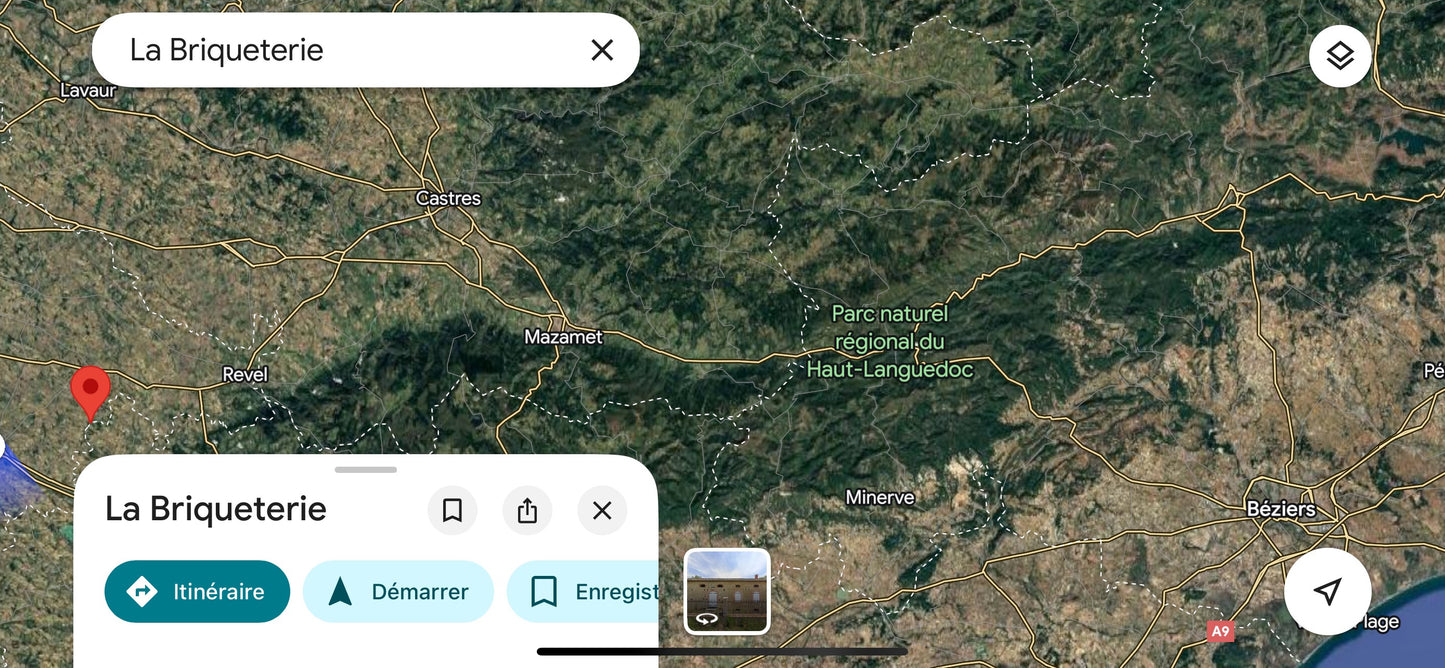
Task: Share La Briqueterie location
Action: click(527, 511)
